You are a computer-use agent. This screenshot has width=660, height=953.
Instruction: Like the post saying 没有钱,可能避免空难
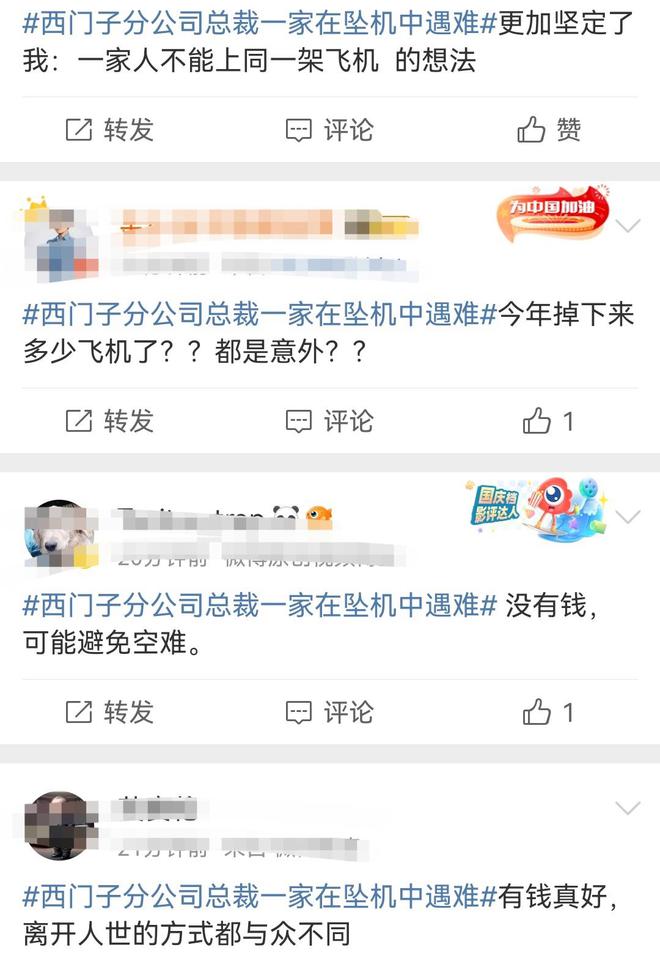(x=549, y=712)
